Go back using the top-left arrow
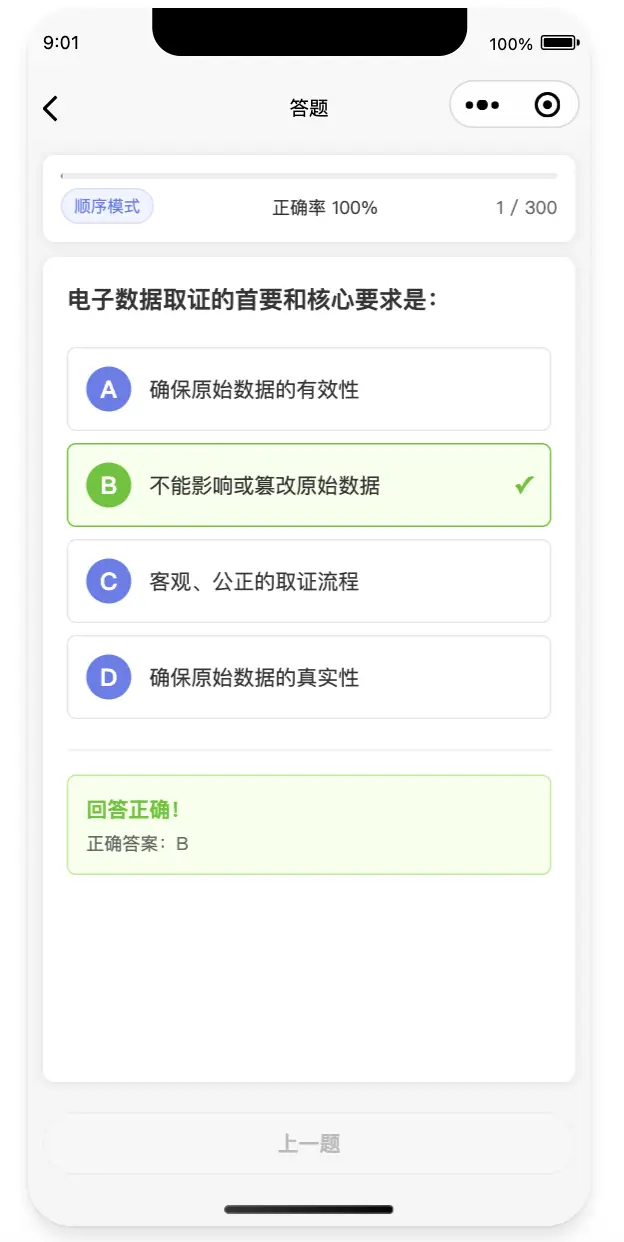The height and width of the screenshot is (1242, 624). 50,108
